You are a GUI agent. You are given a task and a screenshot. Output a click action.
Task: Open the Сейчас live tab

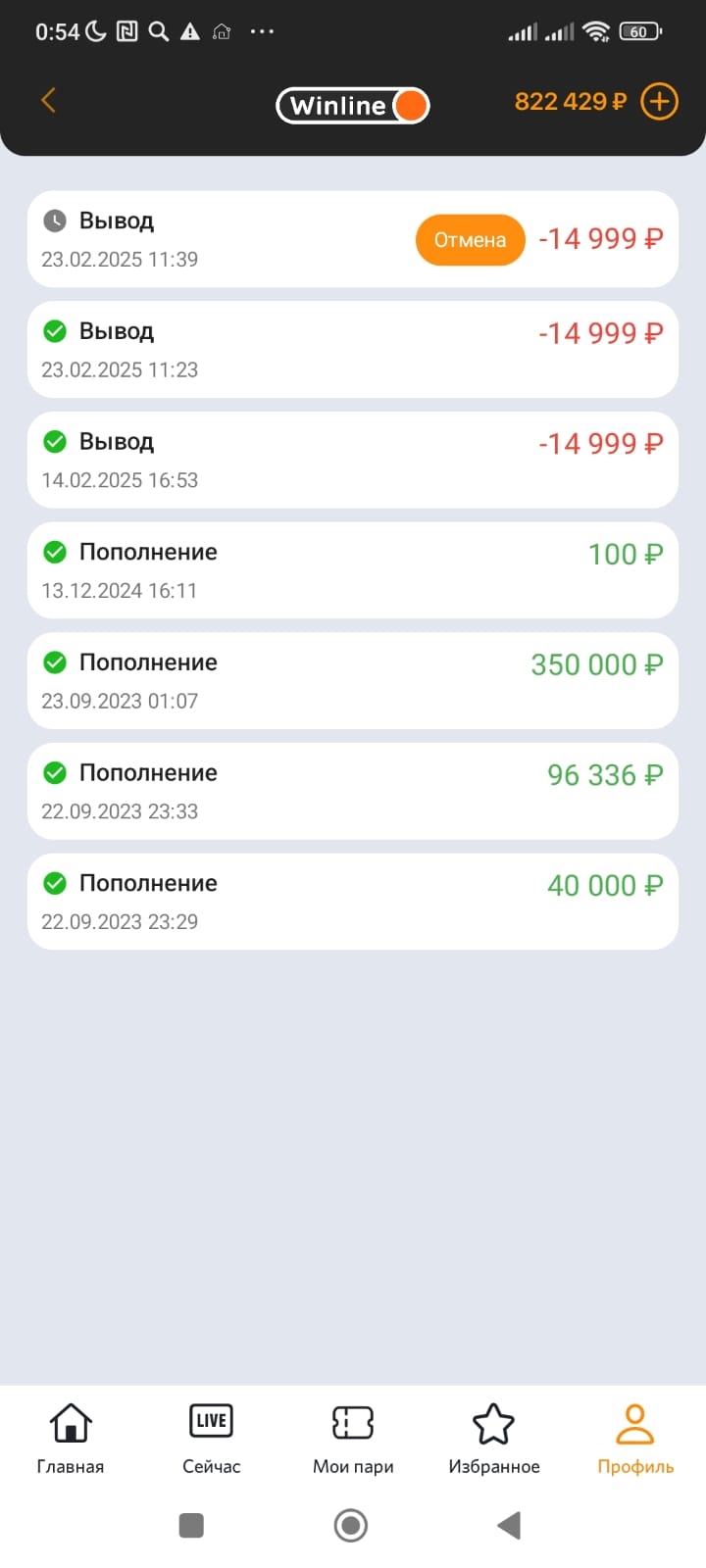(212, 1439)
